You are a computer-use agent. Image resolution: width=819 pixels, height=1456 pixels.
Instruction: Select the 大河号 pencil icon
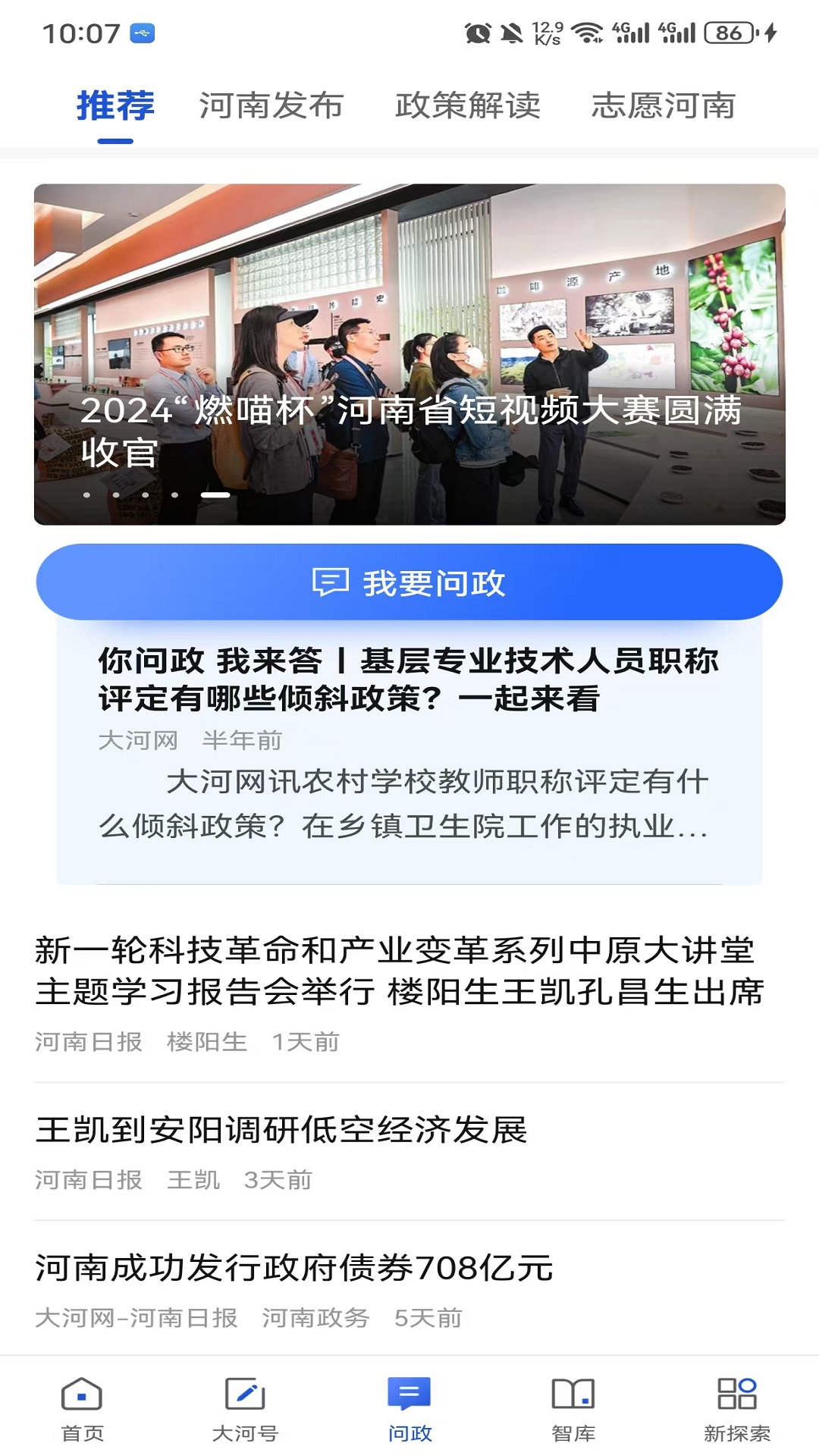coord(244,1407)
